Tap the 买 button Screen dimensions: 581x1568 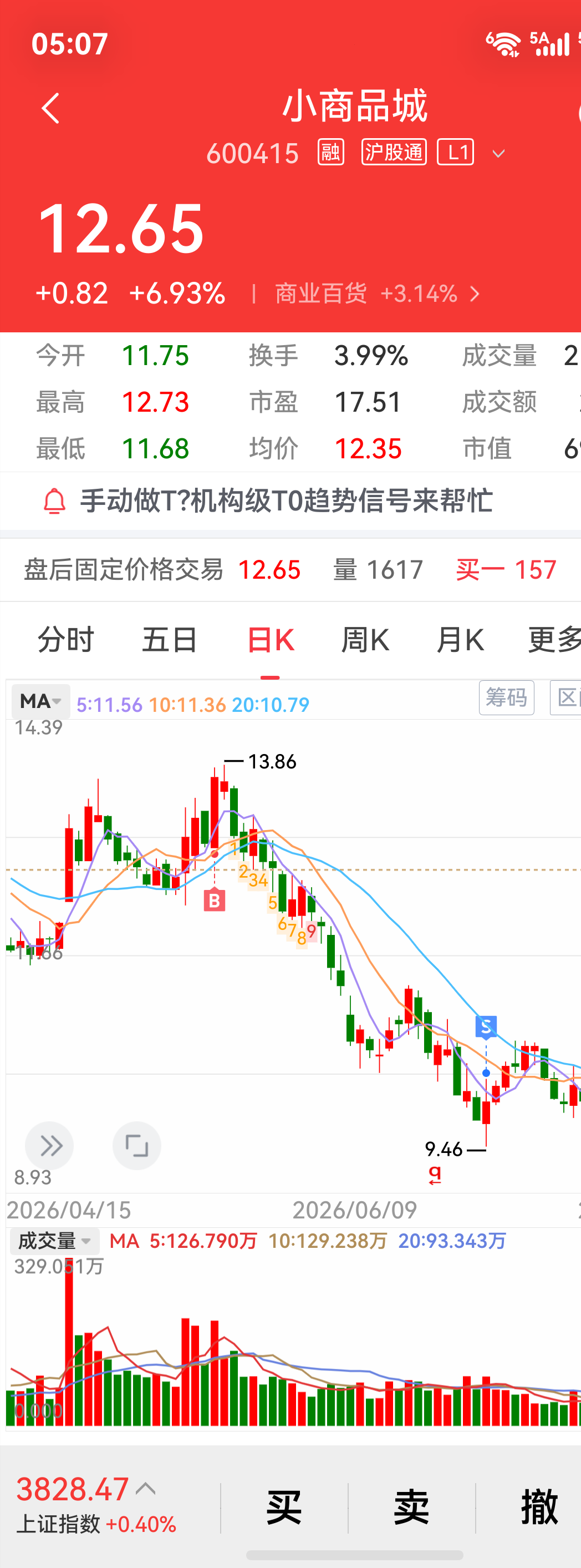coord(284,1508)
